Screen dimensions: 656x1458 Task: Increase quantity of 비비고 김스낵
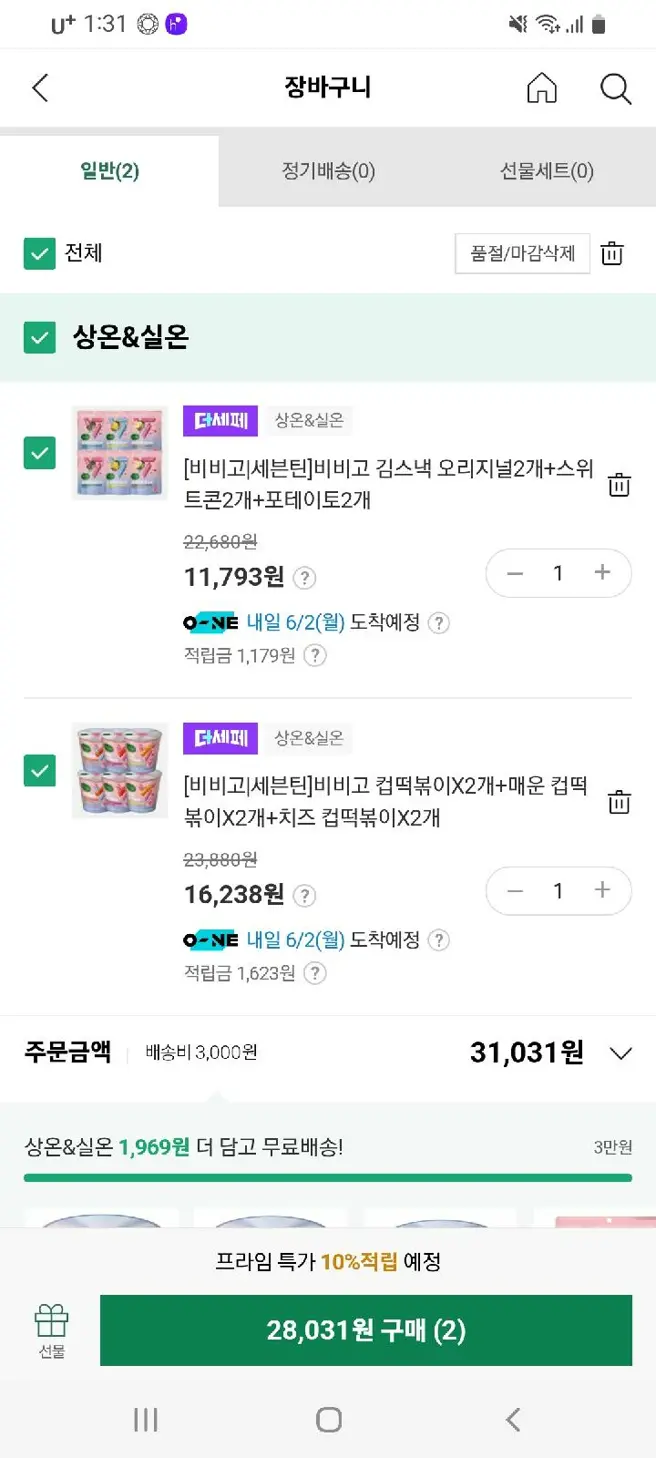[x=602, y=573]
